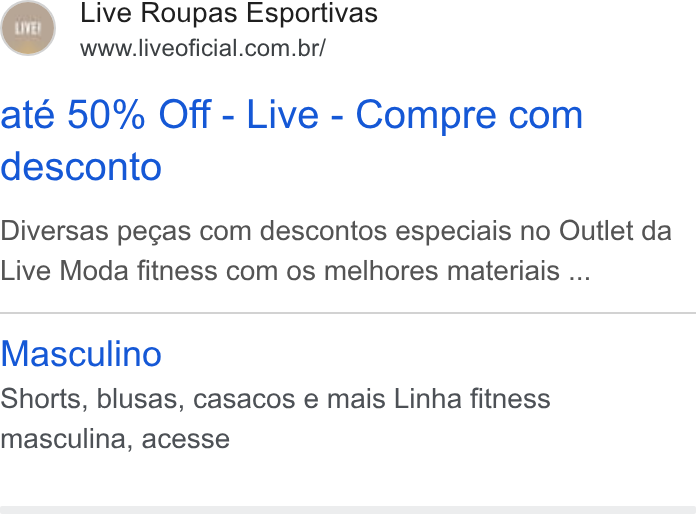Image resolution: width=696 pixels, height=514 pixels.
Task: Open the 'até 50% Off - Live' ad headline
Action: [x=292, y=140]
